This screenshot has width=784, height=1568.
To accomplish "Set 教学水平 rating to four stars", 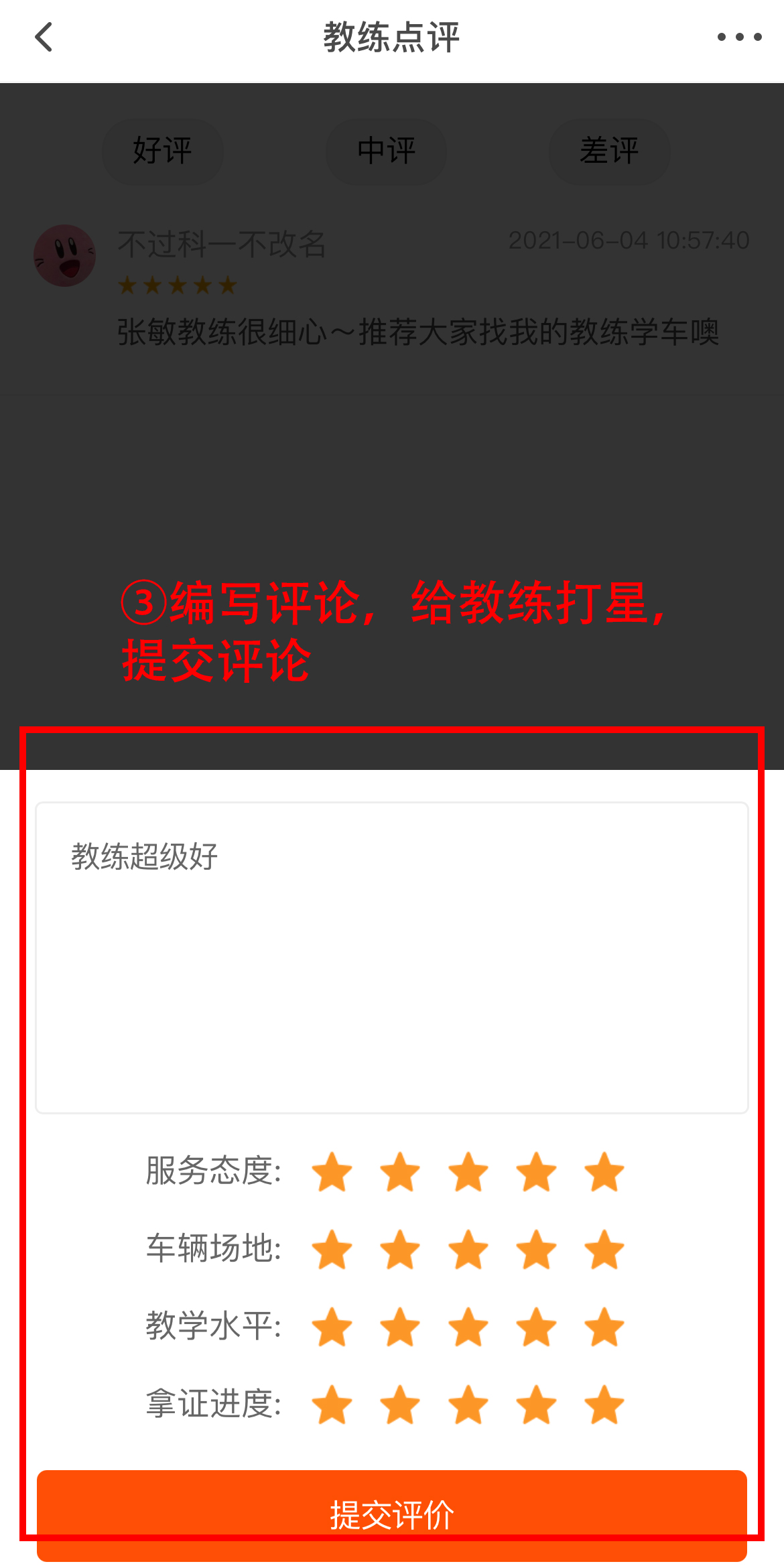I will [x=537, y=1327].
